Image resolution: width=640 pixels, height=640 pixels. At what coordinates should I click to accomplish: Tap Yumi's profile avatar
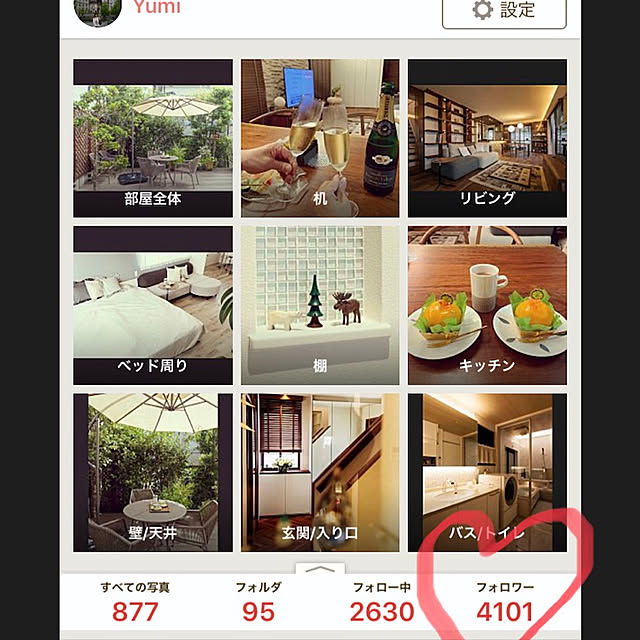[x=98, y=9]
